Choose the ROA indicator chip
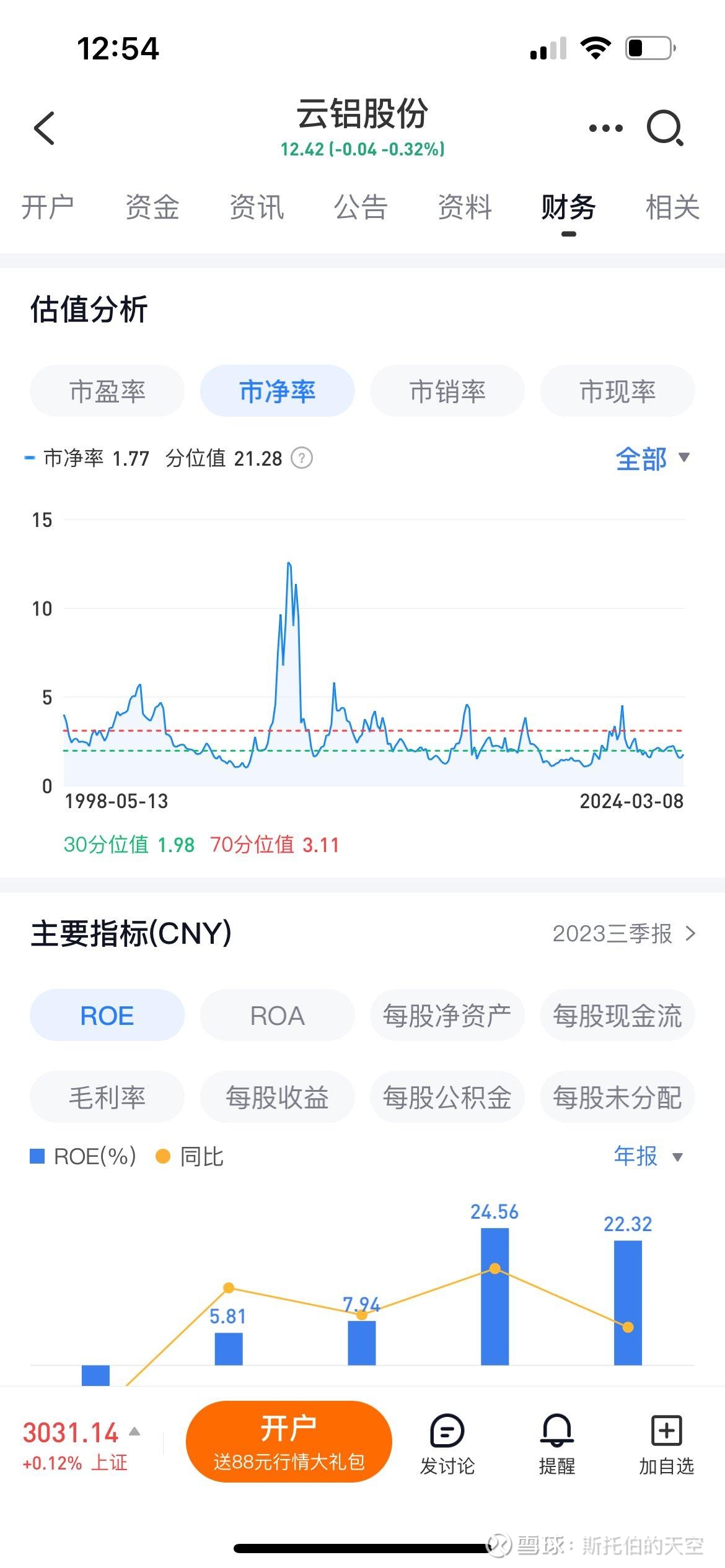 click(277, 1016)
